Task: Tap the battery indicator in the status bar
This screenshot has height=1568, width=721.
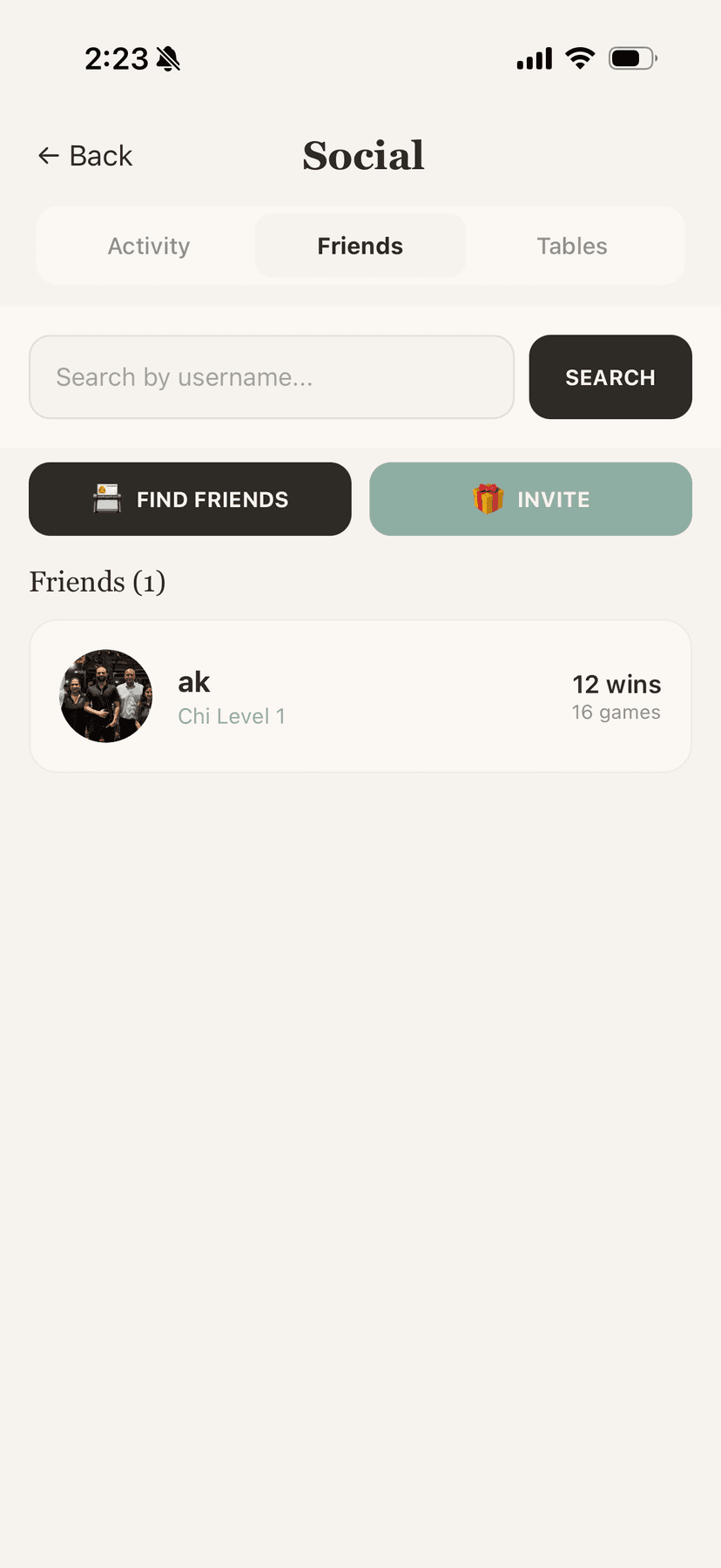Action: click(x=631, y=57)
